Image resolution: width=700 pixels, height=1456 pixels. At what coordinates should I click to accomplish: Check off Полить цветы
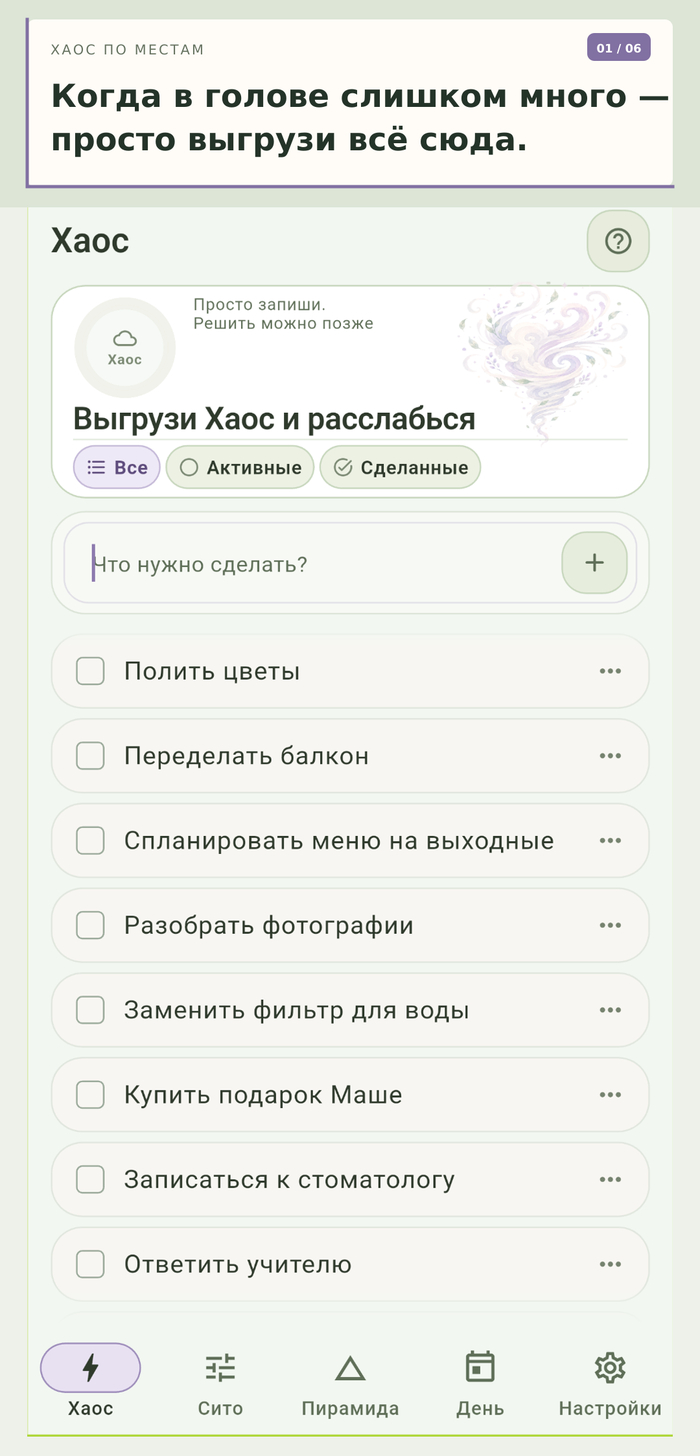(x=91, y=671)
